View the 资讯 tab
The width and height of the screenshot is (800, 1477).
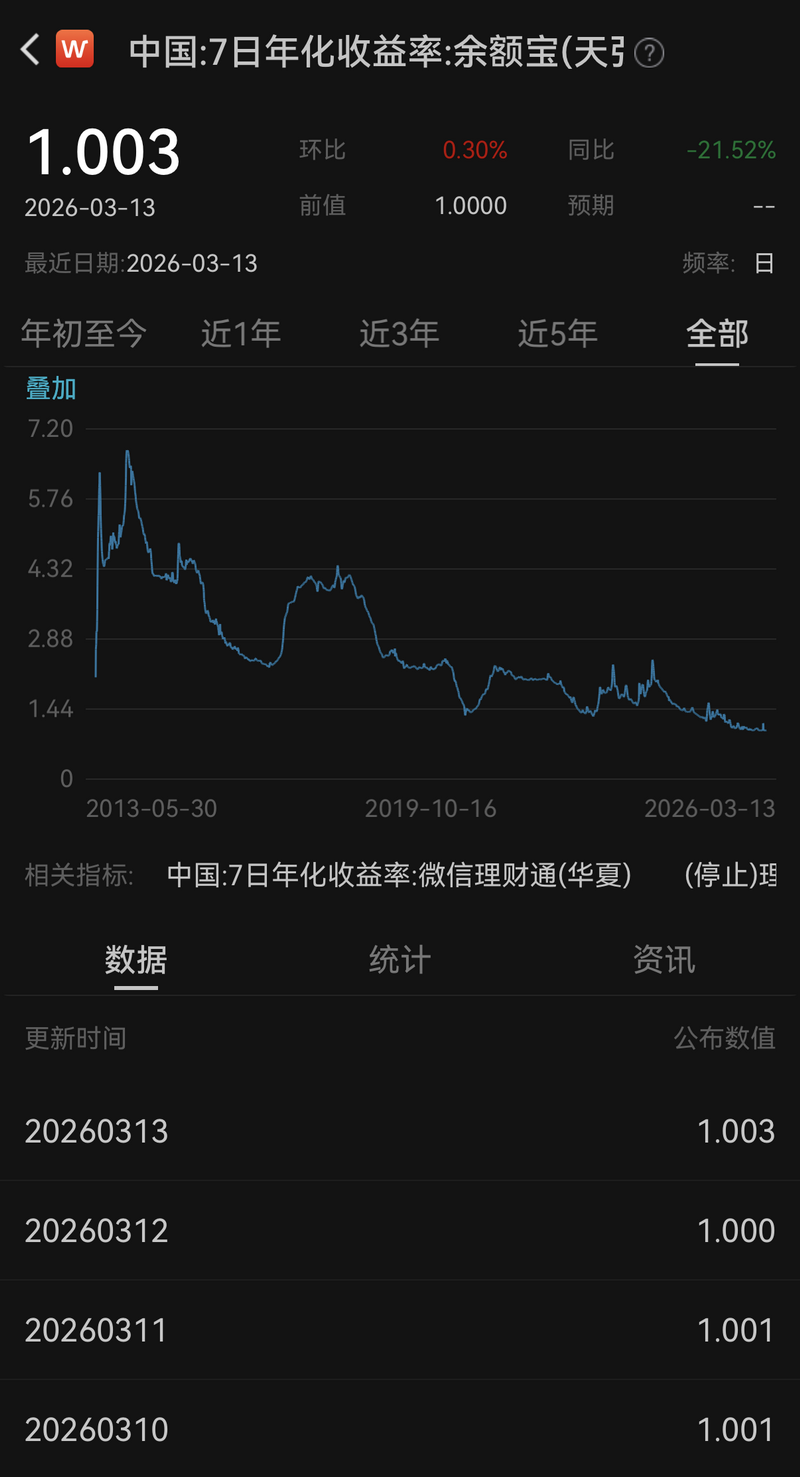[664, 960]
